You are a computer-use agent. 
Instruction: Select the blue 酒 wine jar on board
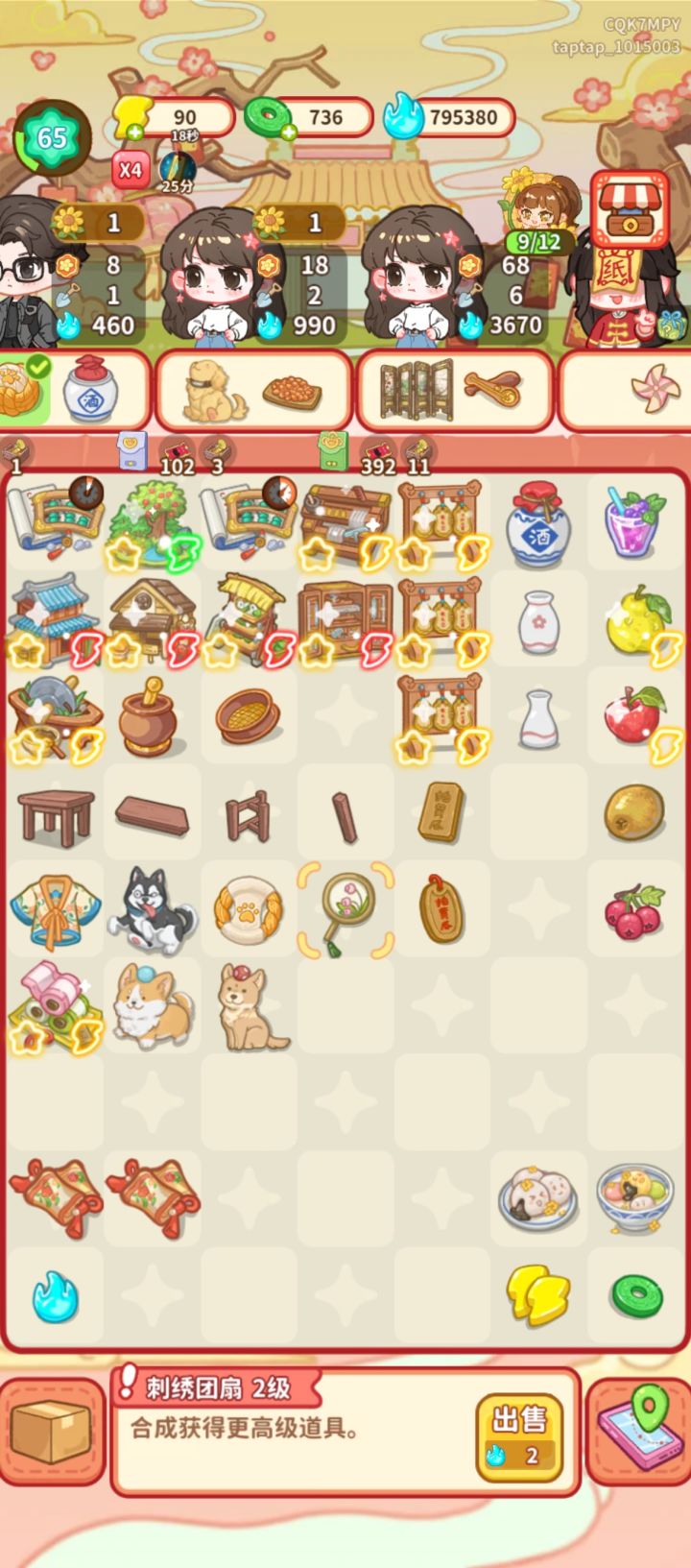538,523
